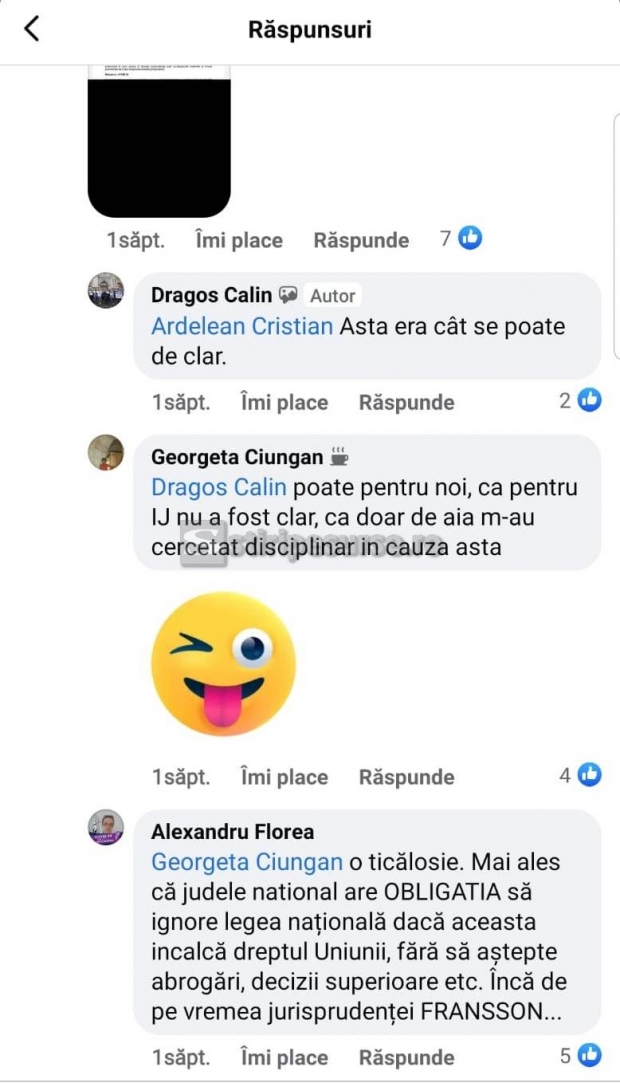Like Georgeta Ciungan's comment

pos(284,777)
